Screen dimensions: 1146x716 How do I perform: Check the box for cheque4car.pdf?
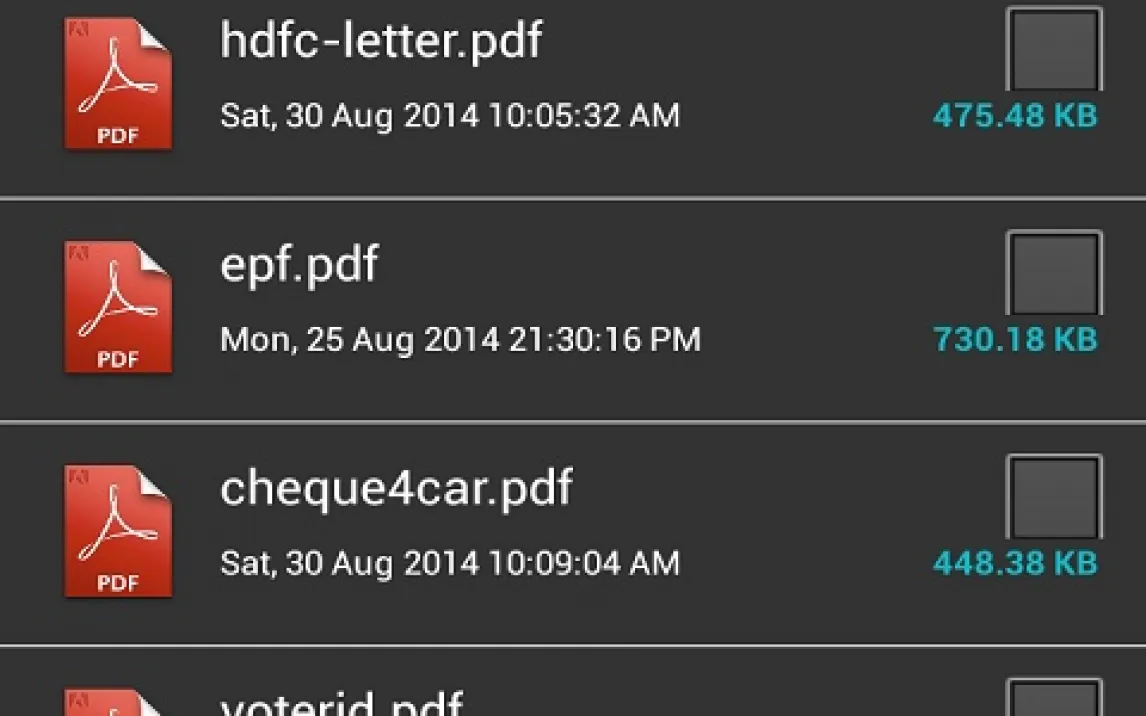1054,496
